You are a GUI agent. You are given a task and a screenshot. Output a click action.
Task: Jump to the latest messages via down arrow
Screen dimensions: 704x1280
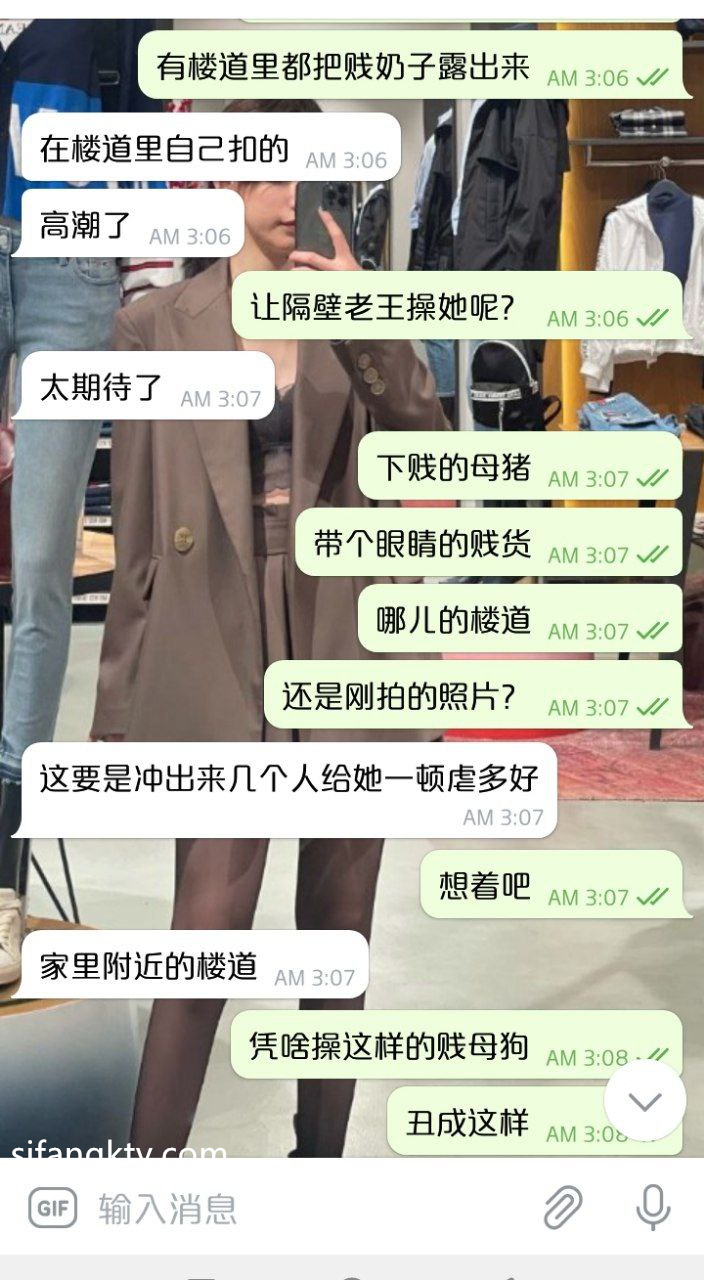[645, 1101]
